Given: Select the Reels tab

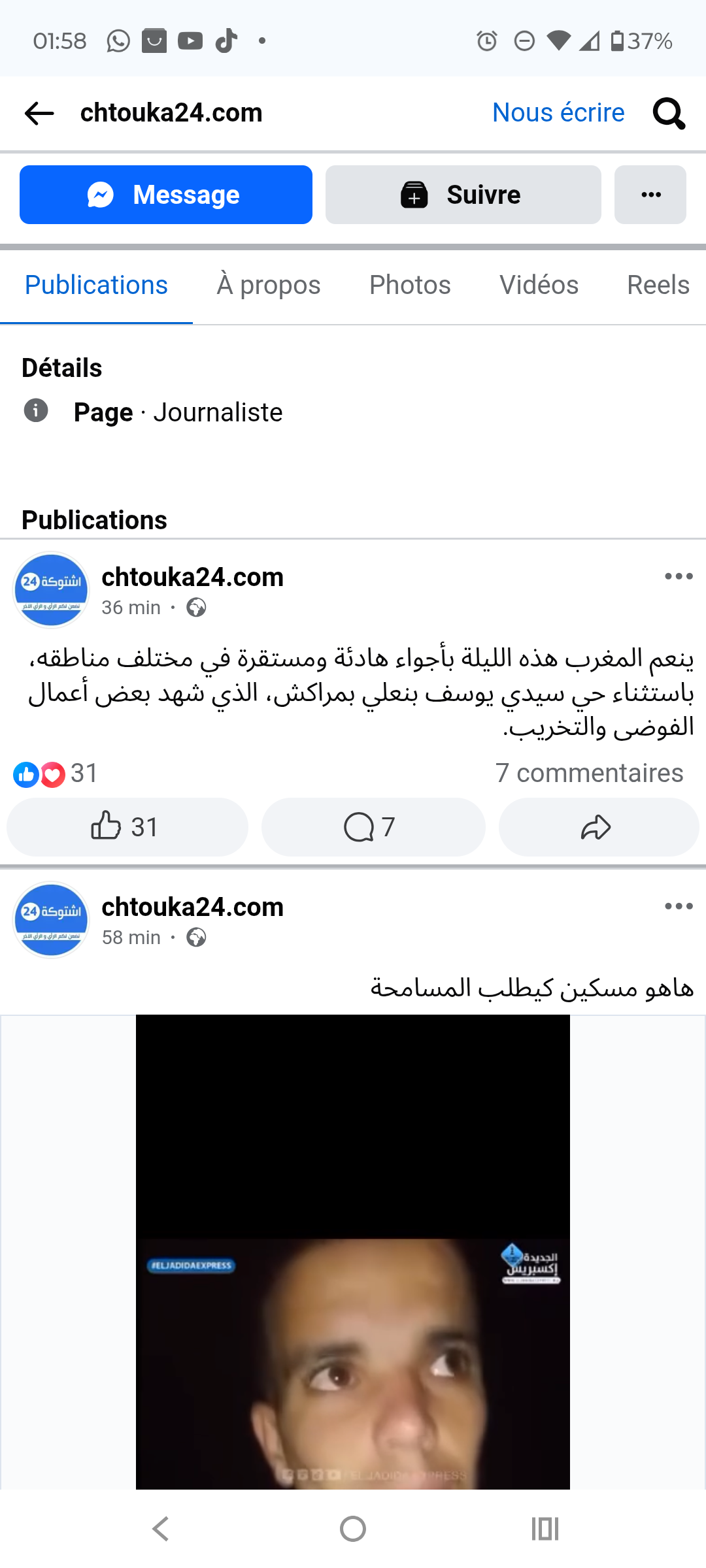Looking at the screenshot, I should click(658, 286).
